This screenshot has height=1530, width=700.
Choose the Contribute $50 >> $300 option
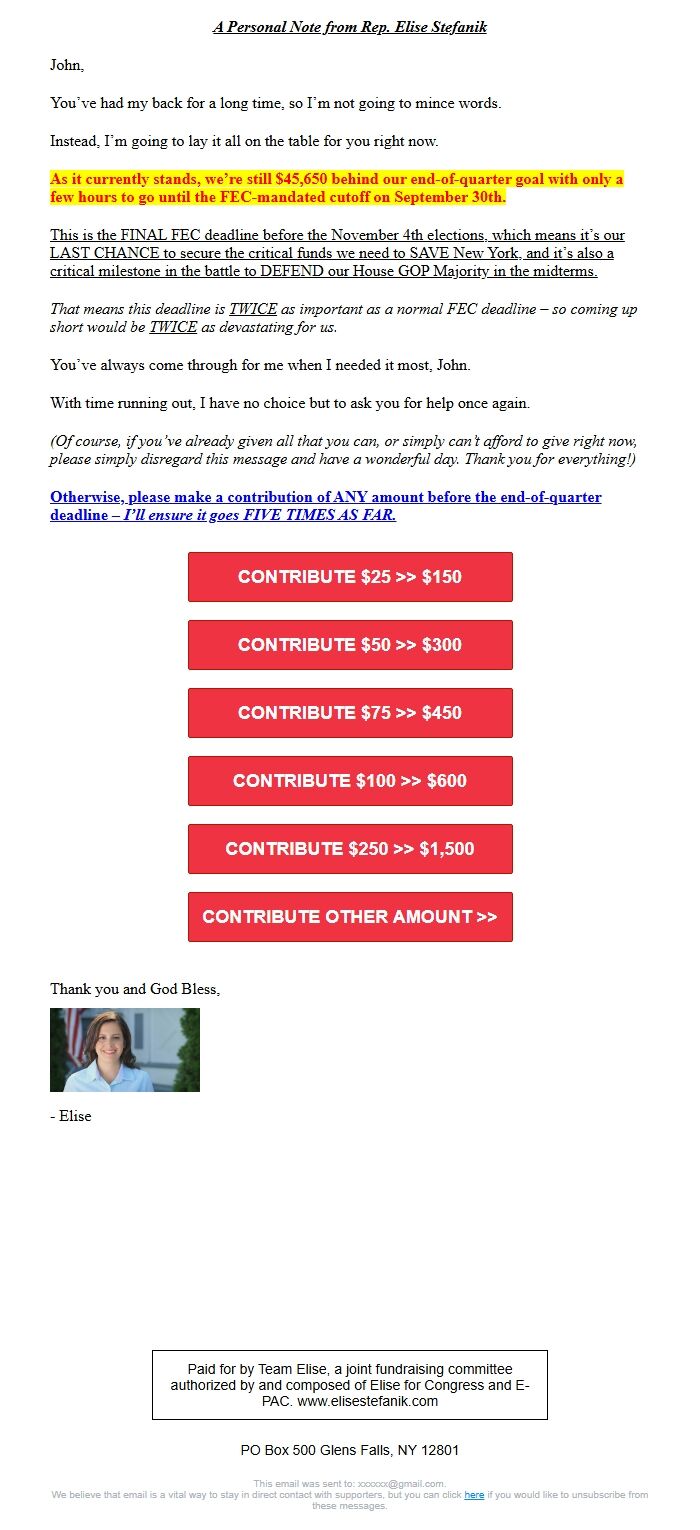point(350,645)
